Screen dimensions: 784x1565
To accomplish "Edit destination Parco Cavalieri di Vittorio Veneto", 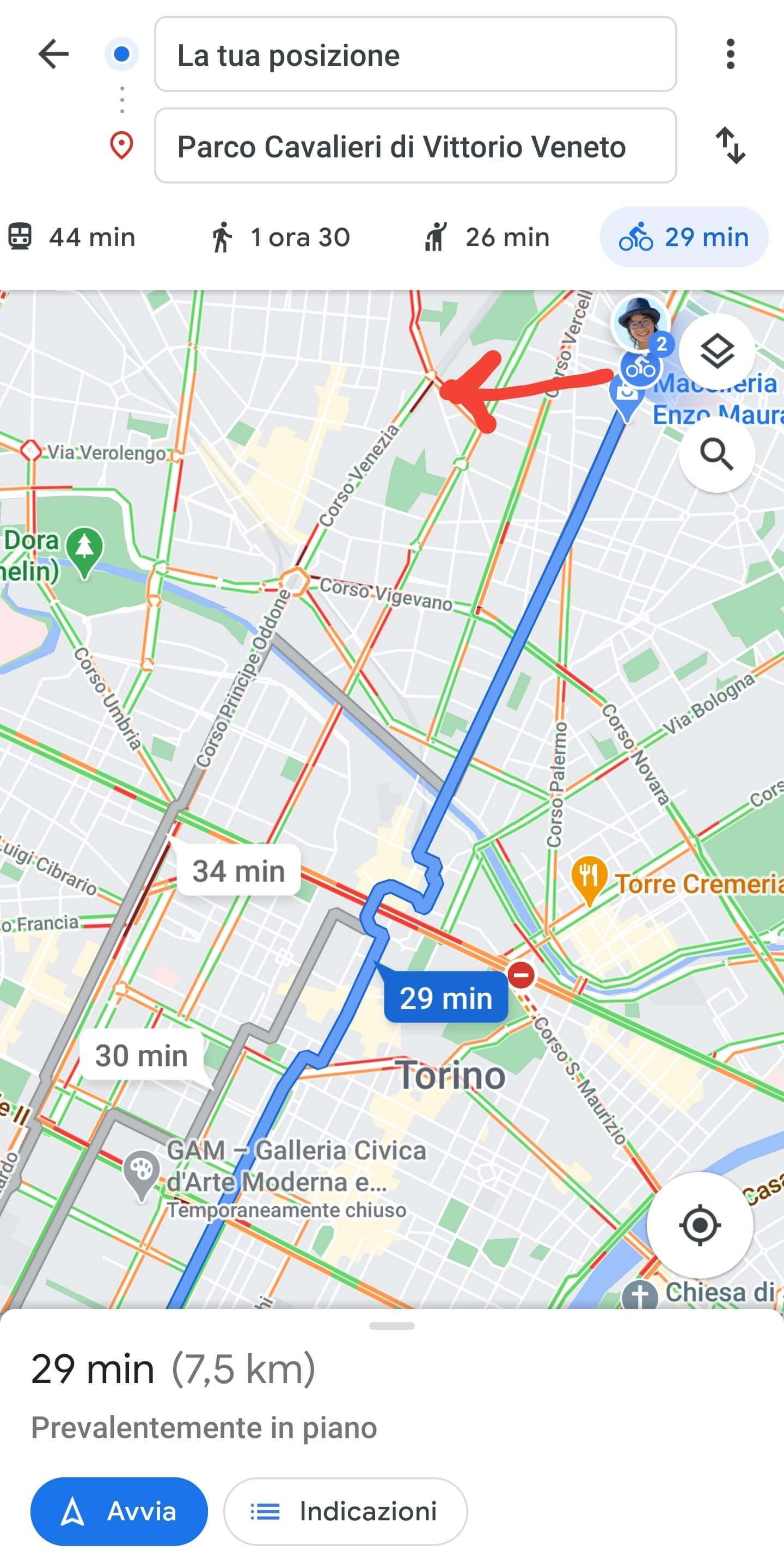I will click(x=415, y=146).
